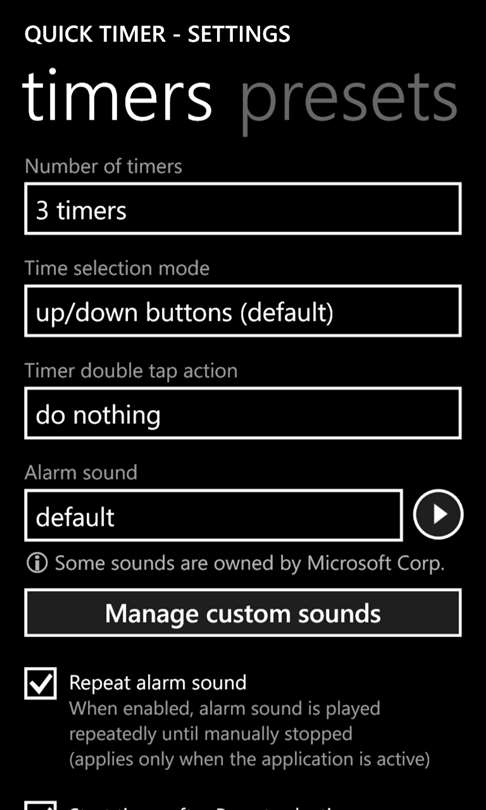Uncheck Repeat alarm sound

point(40,683)
